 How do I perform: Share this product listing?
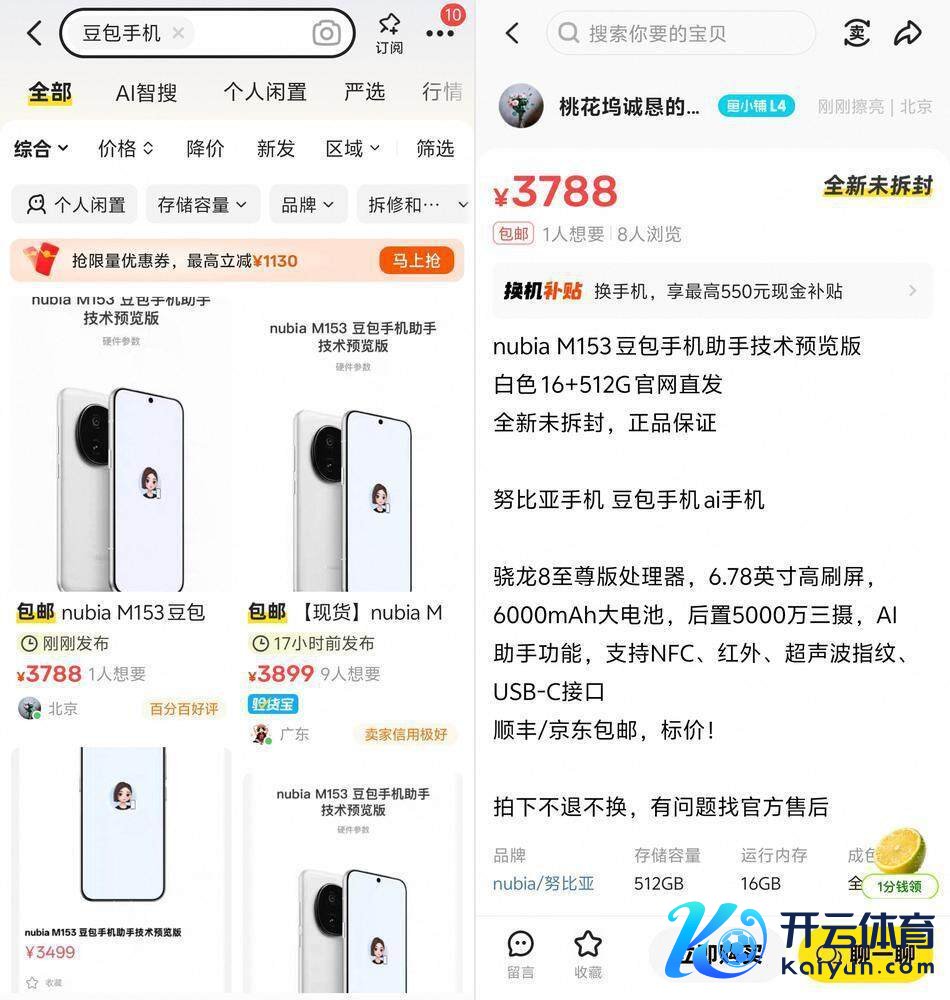(907, 33)
